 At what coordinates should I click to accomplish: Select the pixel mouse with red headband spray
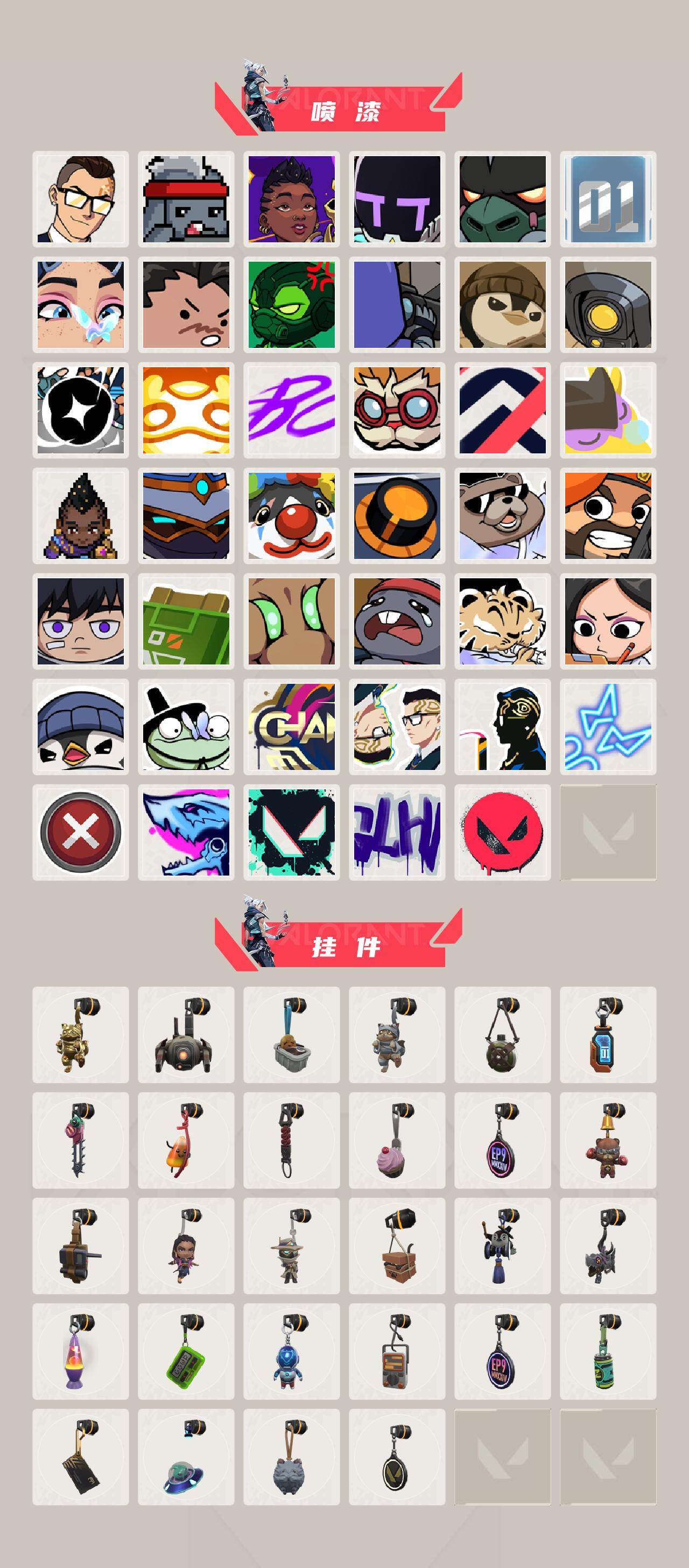point(185,200)
